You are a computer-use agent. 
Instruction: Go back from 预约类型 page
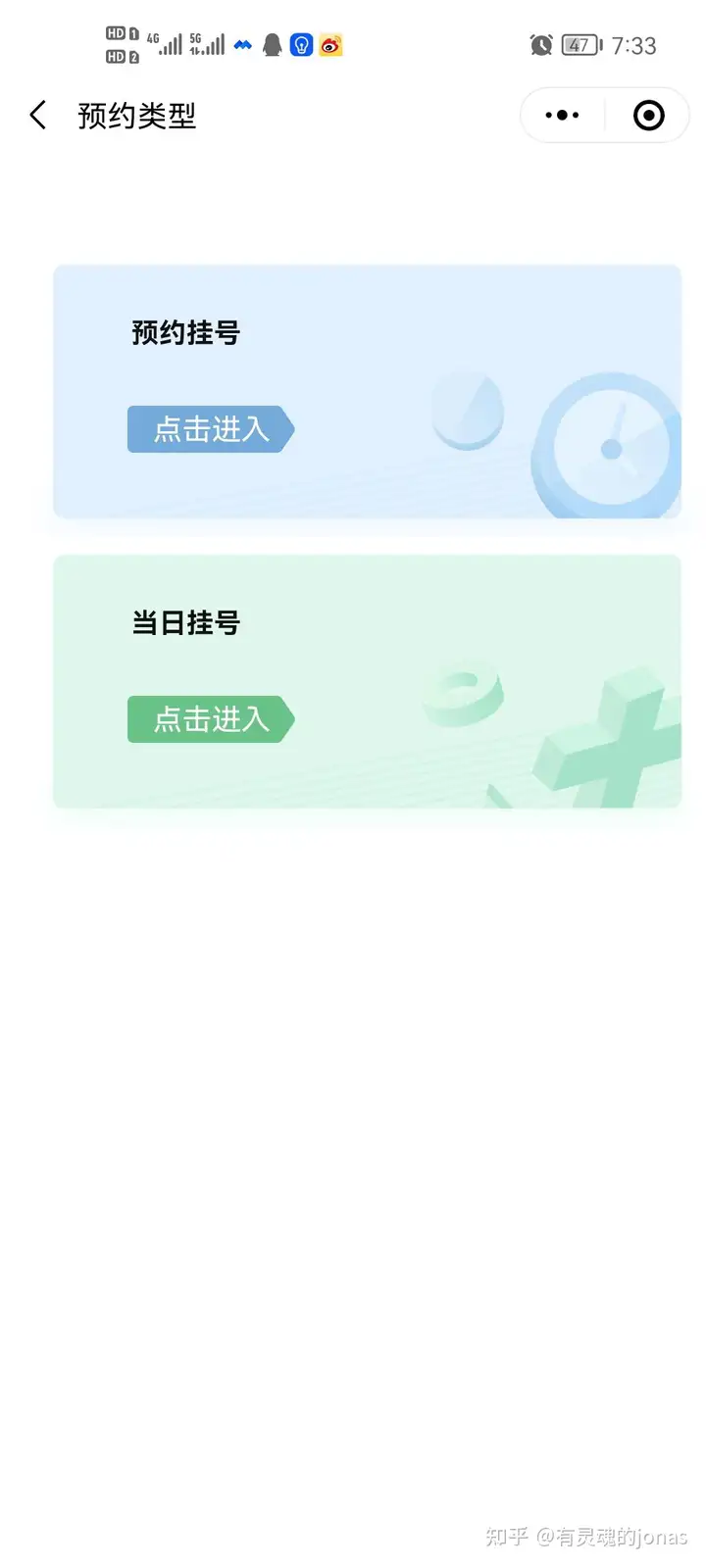(38, 116)
